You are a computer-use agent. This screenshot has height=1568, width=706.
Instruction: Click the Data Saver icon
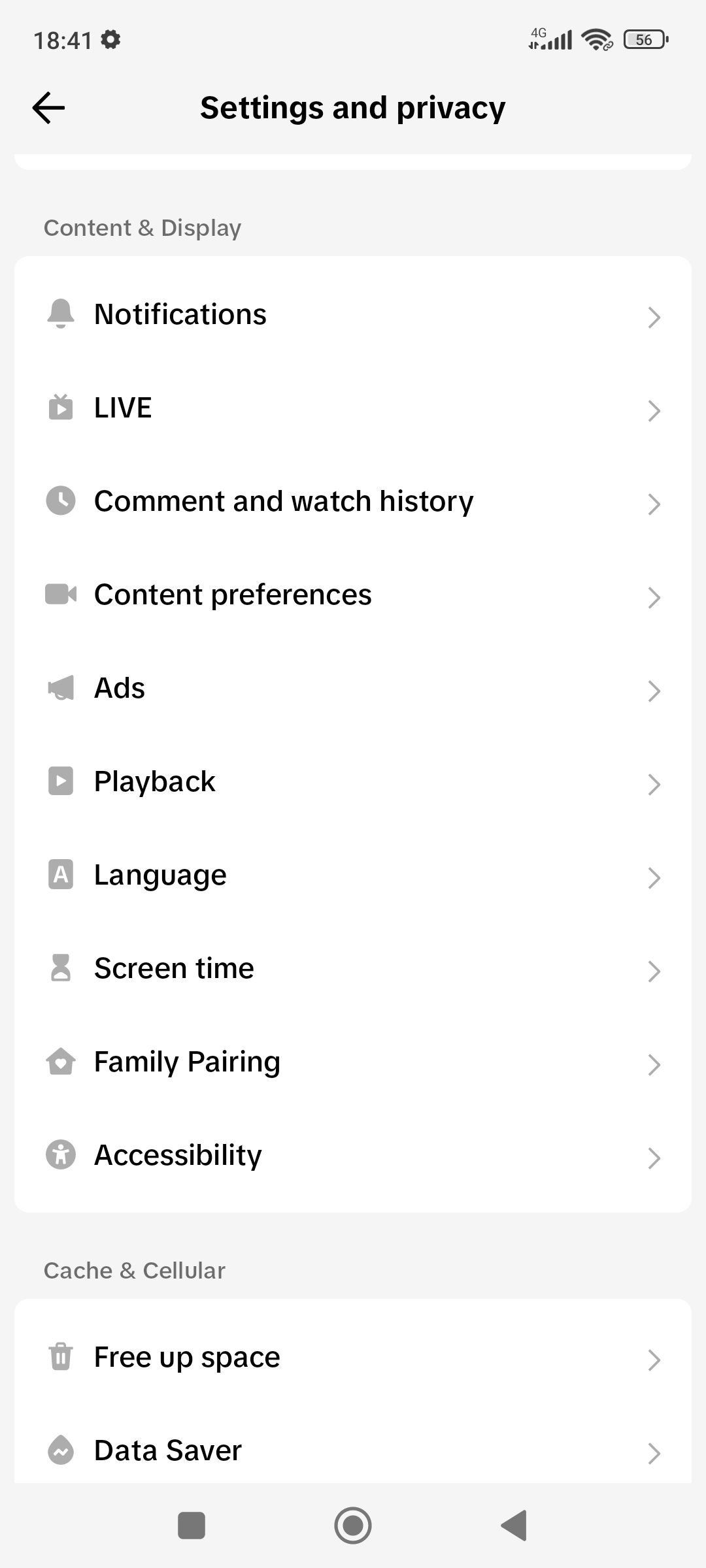(x=60, y=1450)
